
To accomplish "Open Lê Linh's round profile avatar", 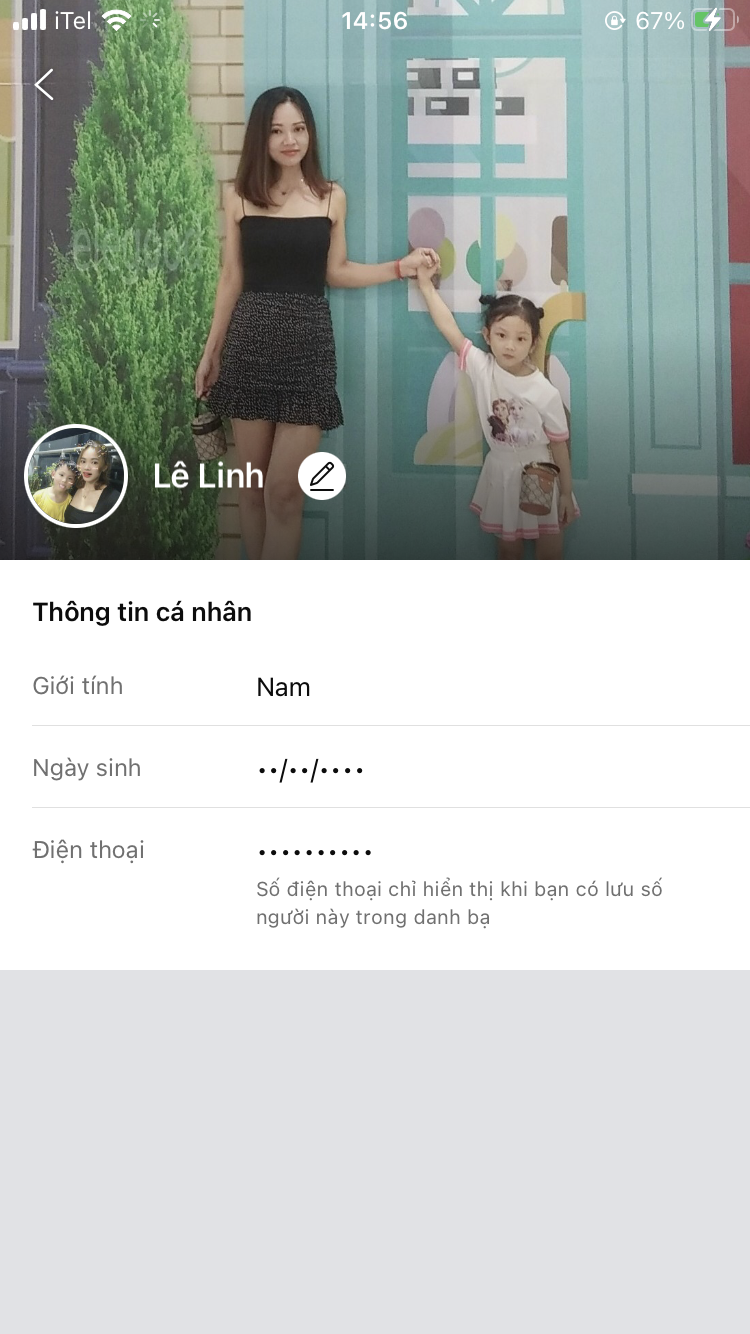I will (76, 476).
